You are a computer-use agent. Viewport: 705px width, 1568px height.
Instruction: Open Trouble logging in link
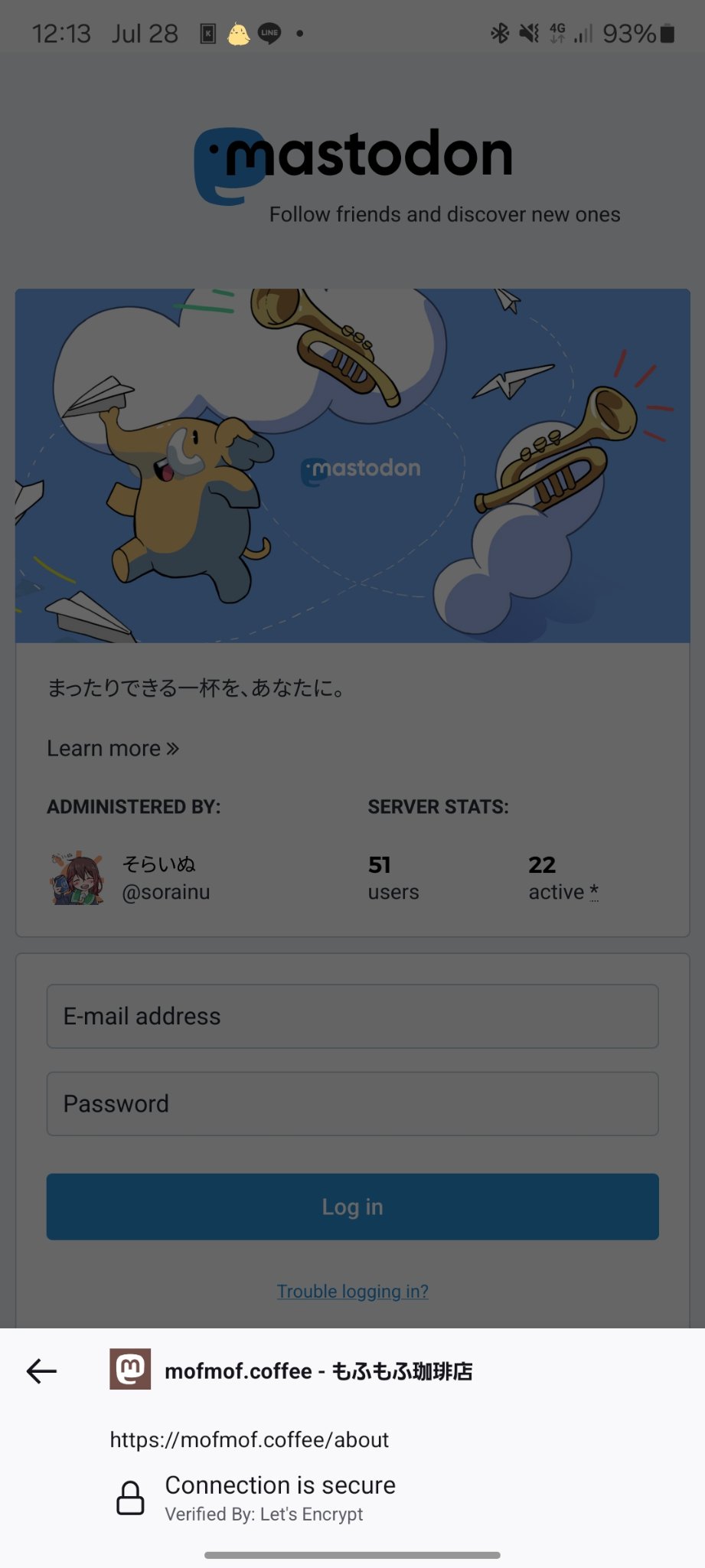[x=352, y=1292]
